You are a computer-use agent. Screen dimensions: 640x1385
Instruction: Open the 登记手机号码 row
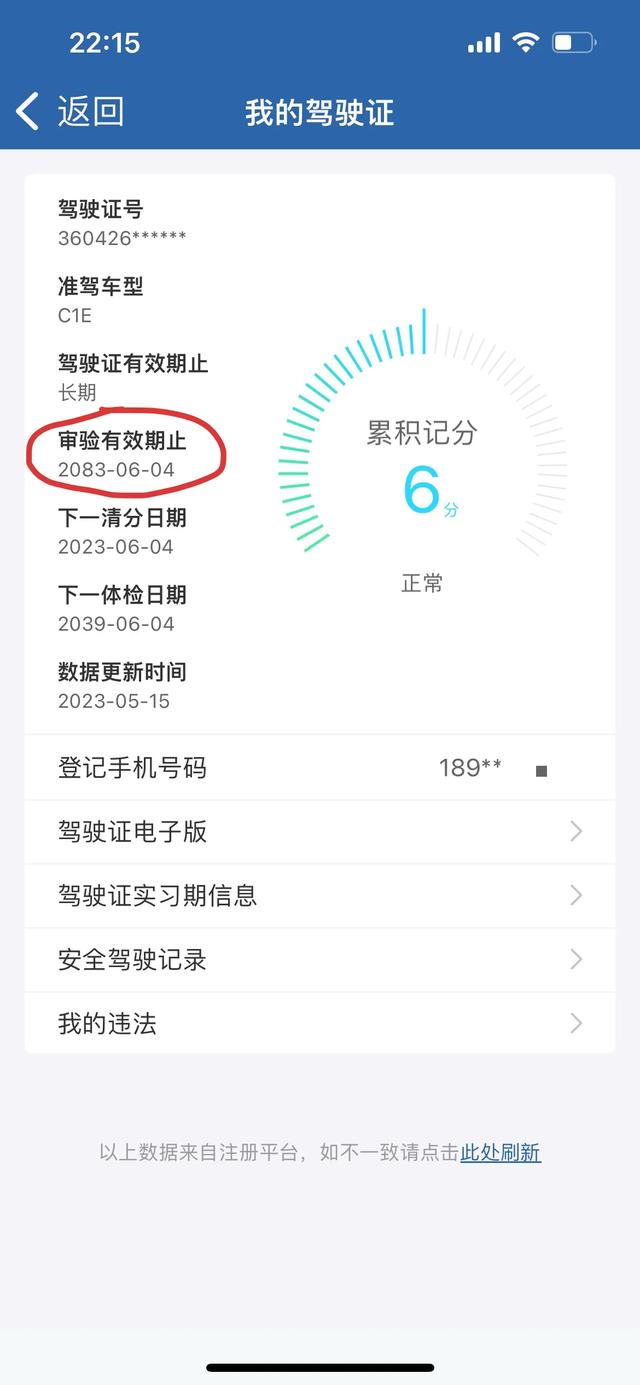320,768
